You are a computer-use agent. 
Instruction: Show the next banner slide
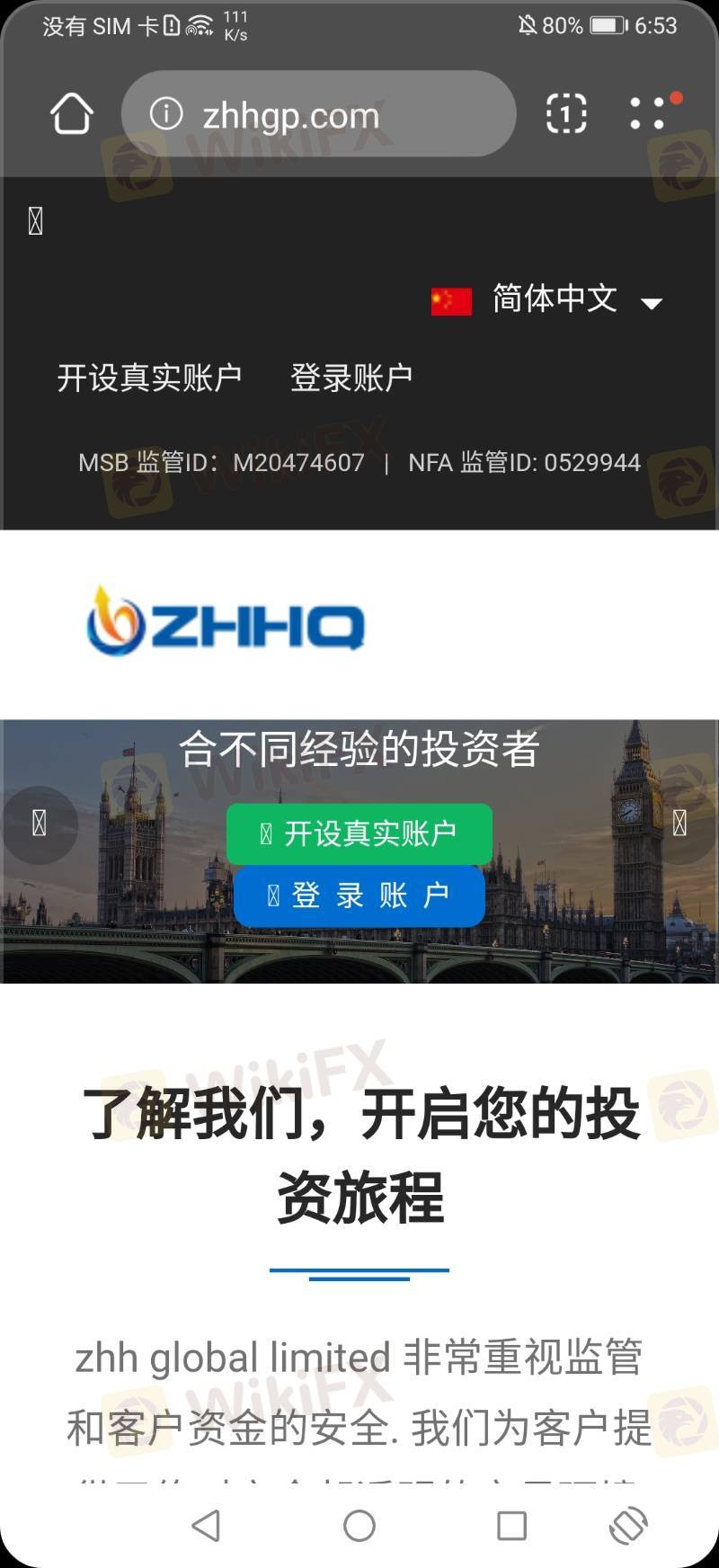click(x=680, y=824)
